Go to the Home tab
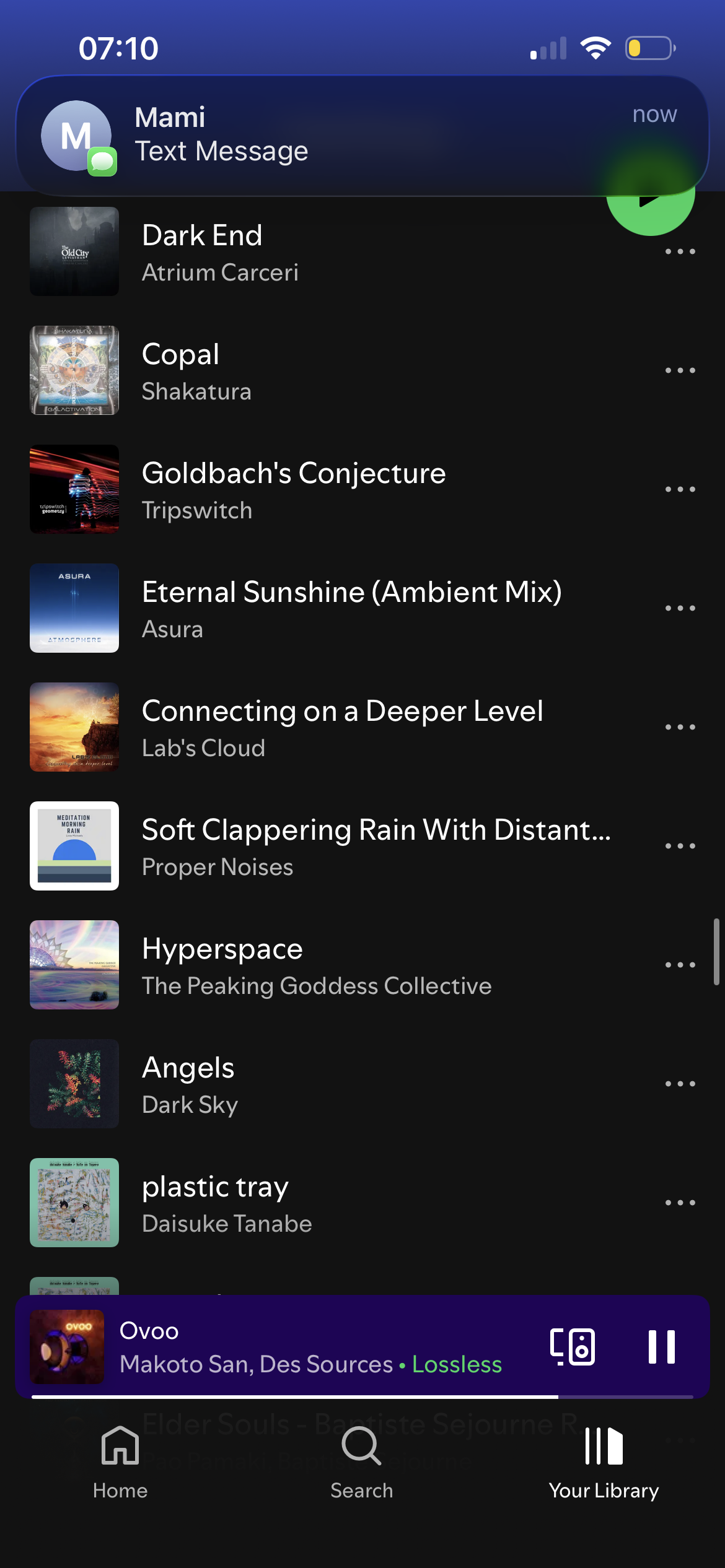725x1568 pixels. [120, 1461]
